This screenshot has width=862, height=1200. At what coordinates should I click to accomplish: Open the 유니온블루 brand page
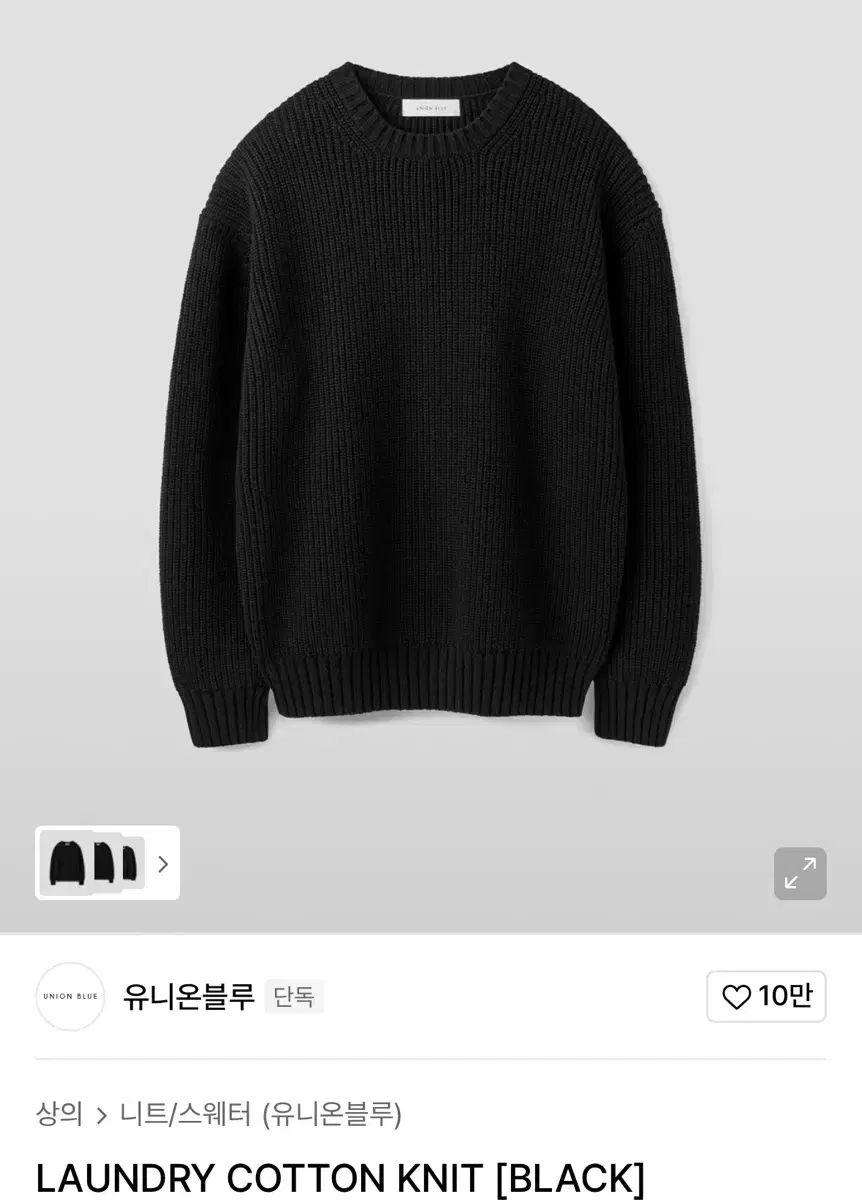coord(188,997)
